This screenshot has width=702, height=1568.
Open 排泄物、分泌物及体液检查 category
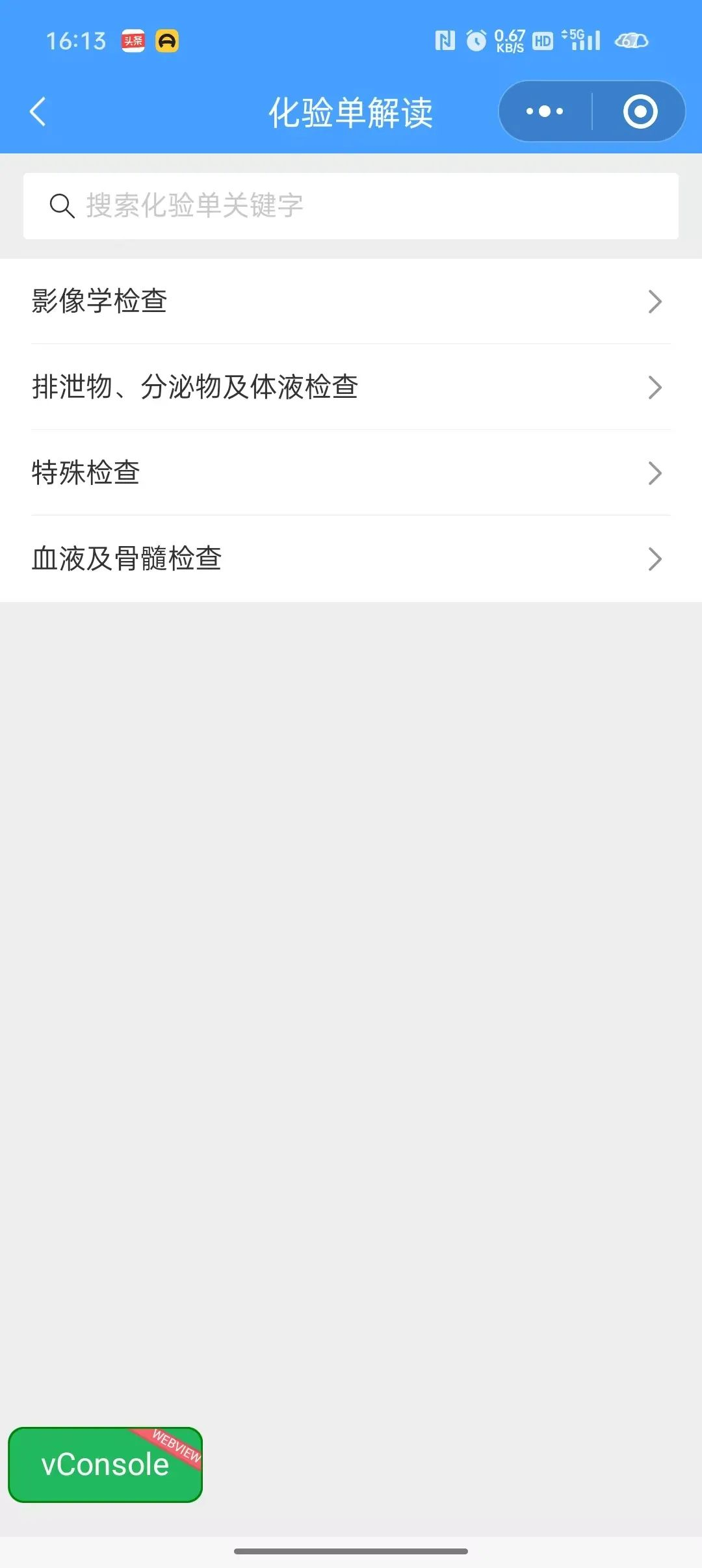[x=351, y=387]
